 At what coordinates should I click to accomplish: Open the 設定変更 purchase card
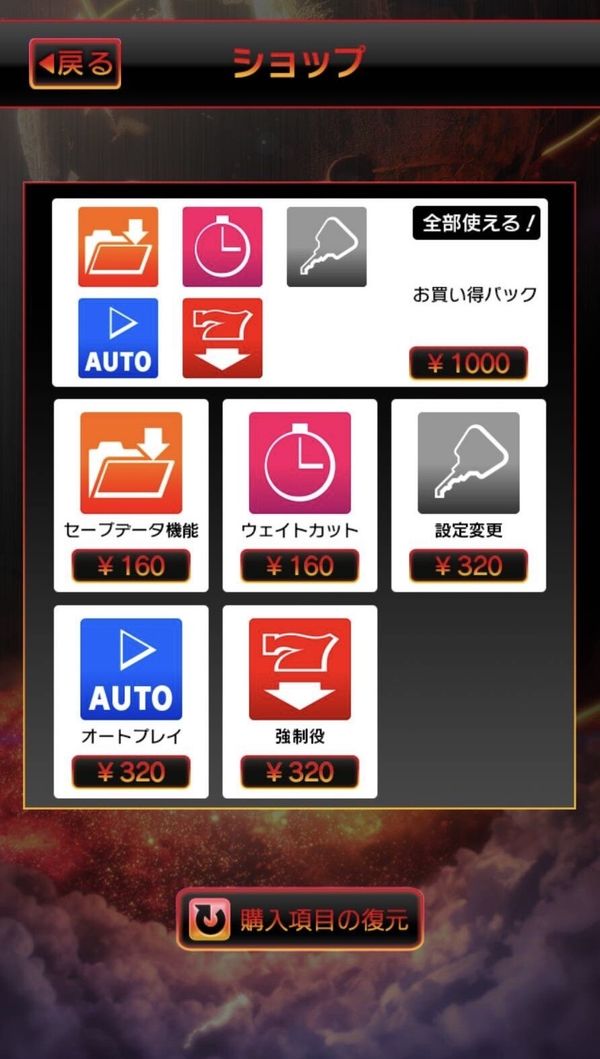coord(469,496)
